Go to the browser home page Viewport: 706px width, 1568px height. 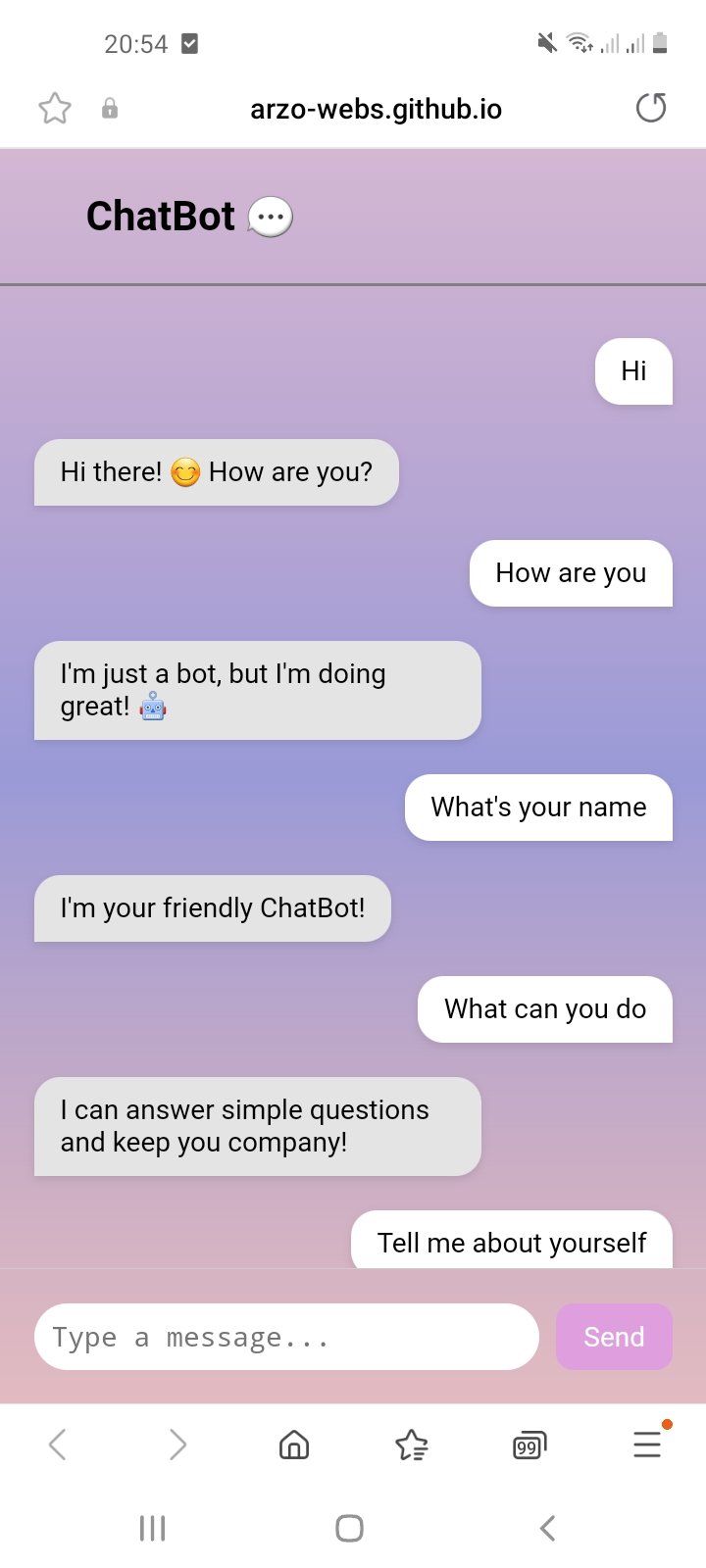point(294,1445)
